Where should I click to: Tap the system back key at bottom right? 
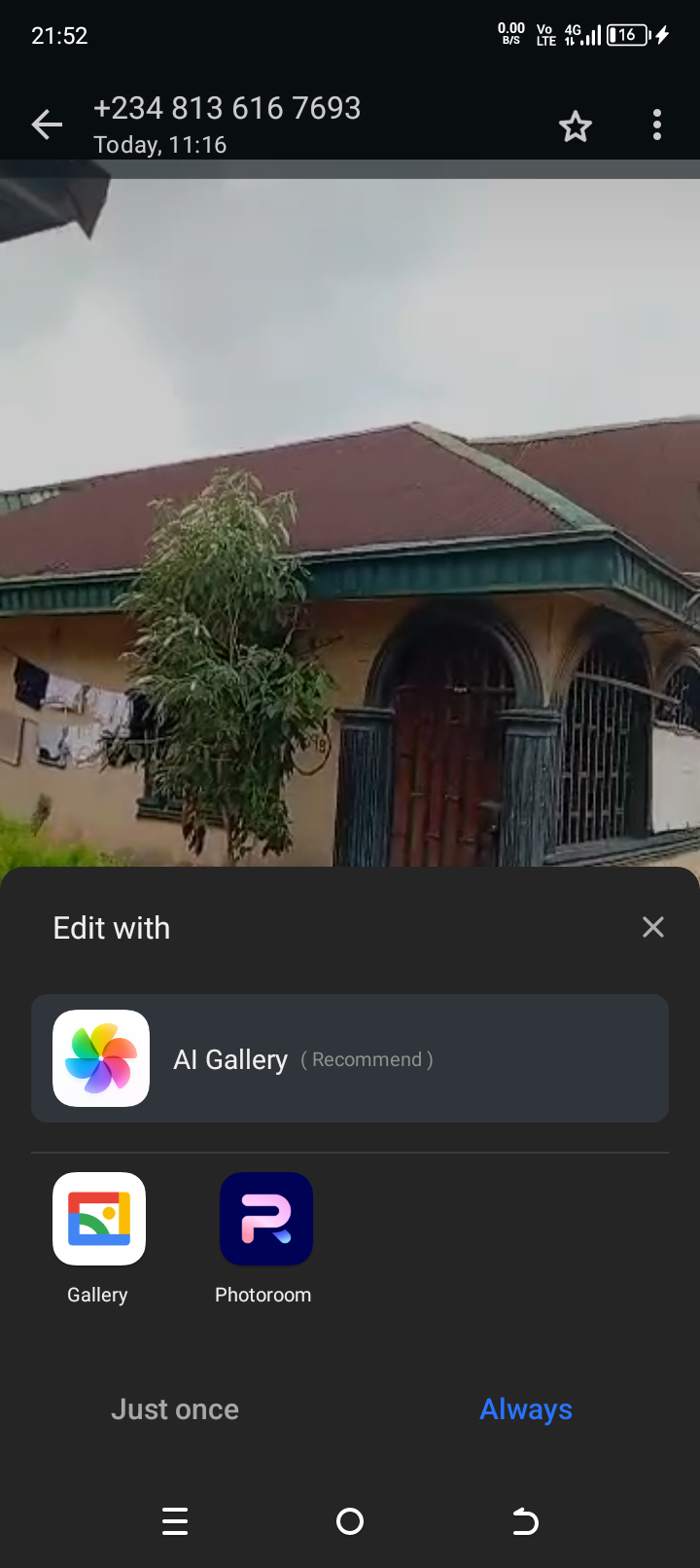pos(525,1521)
